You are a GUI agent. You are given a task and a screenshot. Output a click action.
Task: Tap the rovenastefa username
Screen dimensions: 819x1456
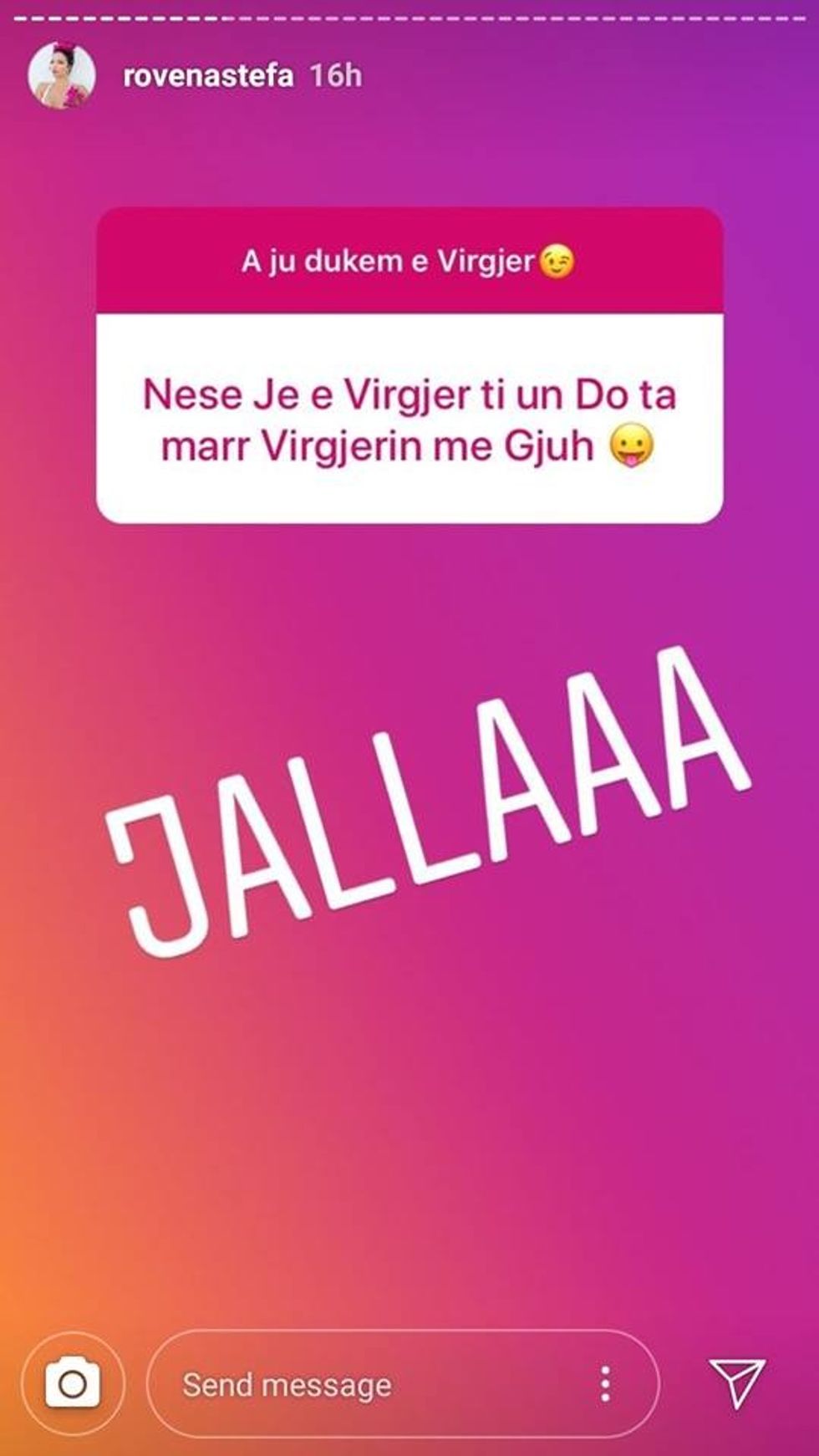pos(208,76)
